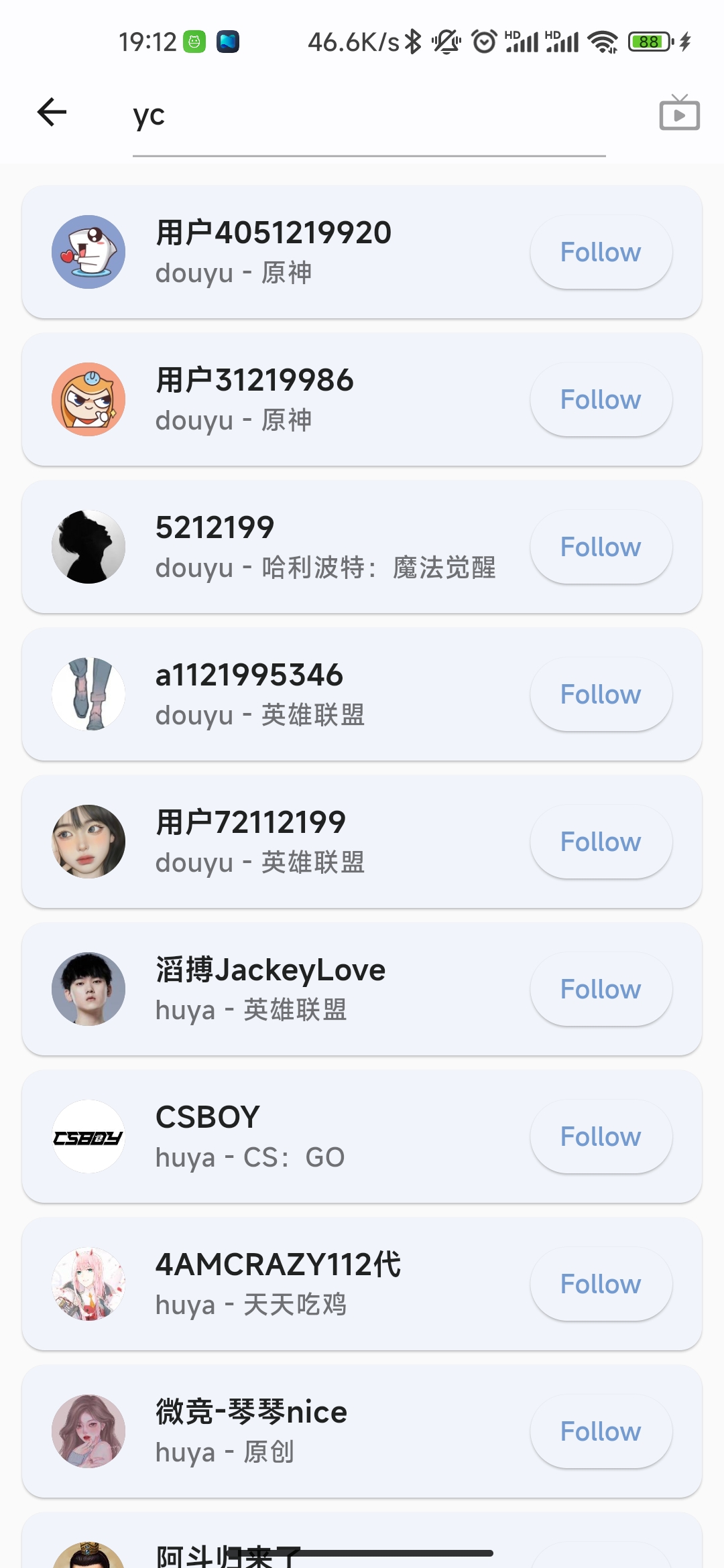Follow 4AMCRAZY112代
This screenshot has height=1568, width=724.
(x=601, y=1285)
